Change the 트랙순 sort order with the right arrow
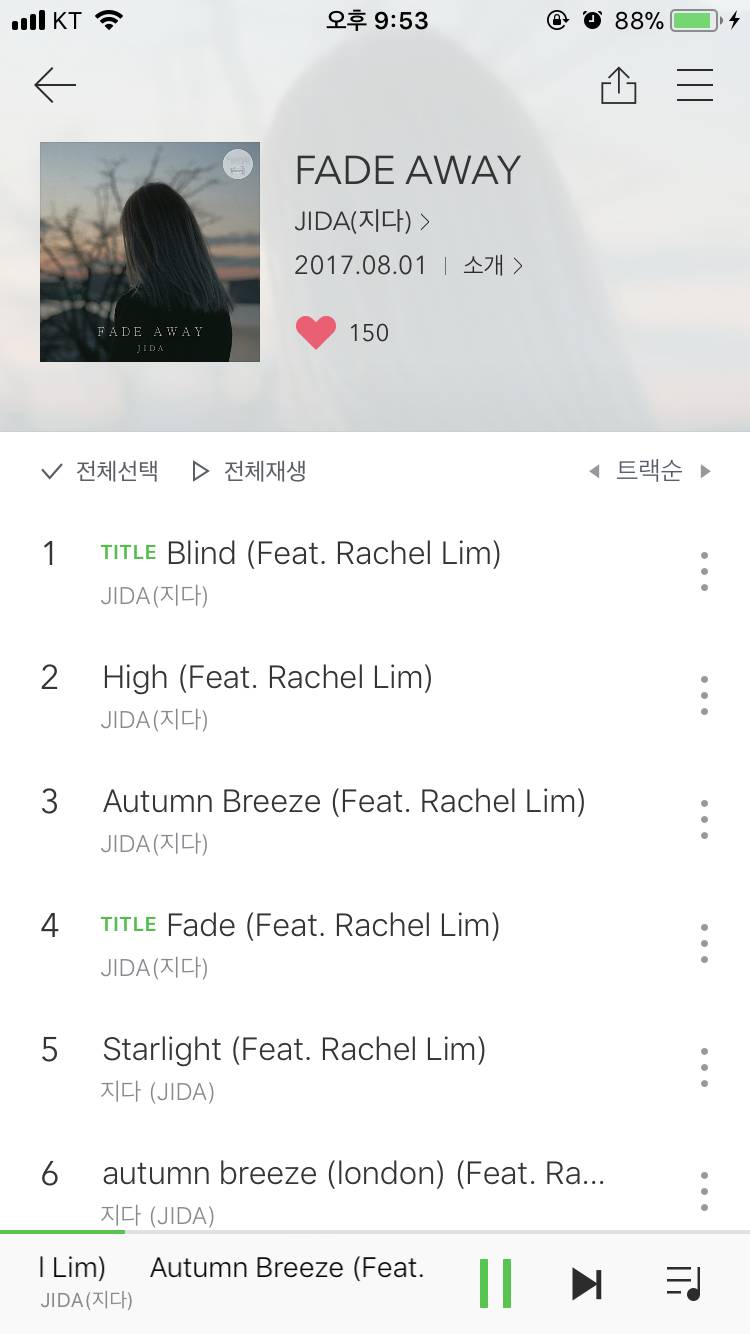The image size is (750, 1334). (706, 471)
